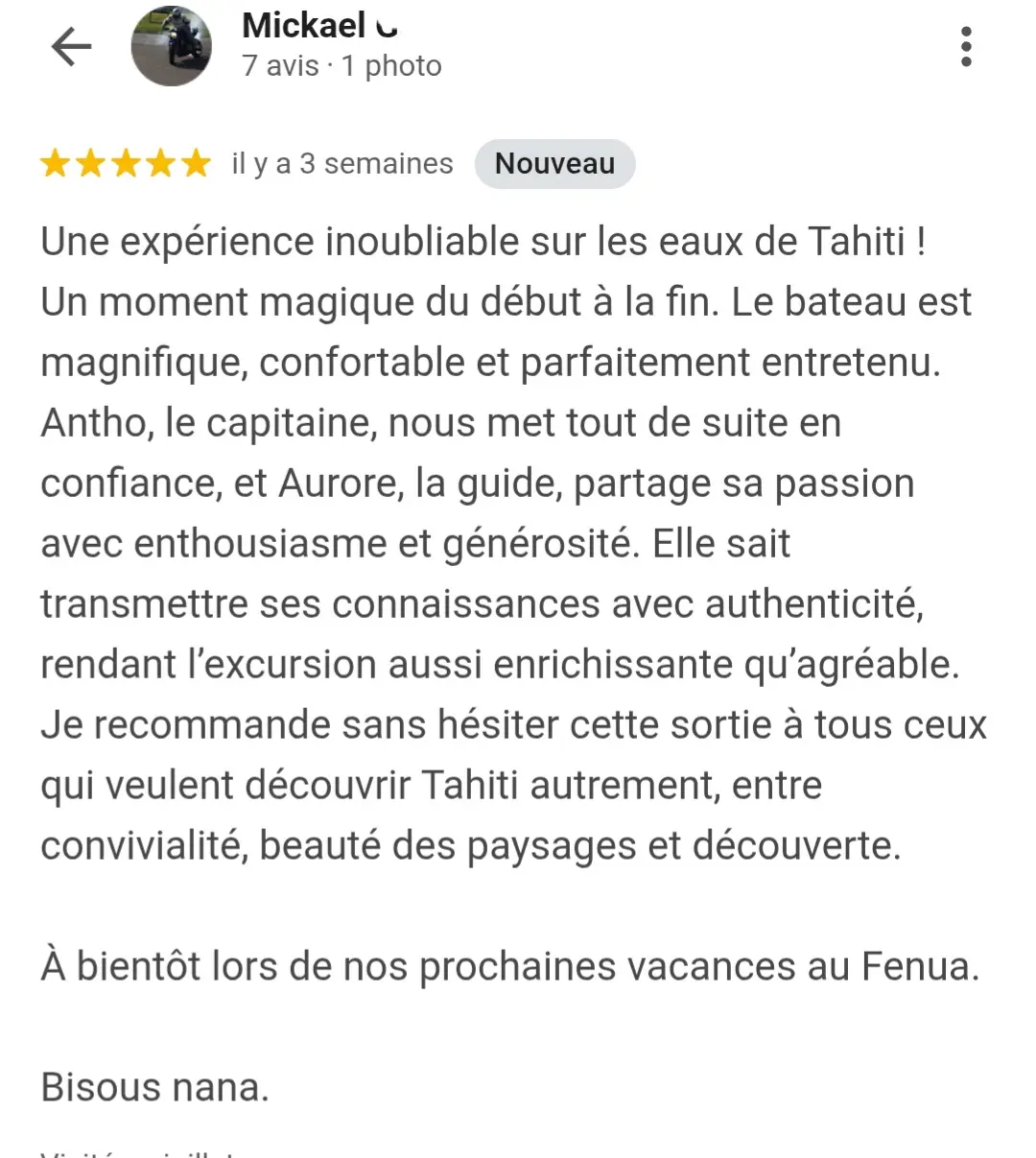The height and width of the screenshot is (1158, 1036).
Task: Open the three-dot overflow menu
Action: pyautogui.click(x=966, y=46)
